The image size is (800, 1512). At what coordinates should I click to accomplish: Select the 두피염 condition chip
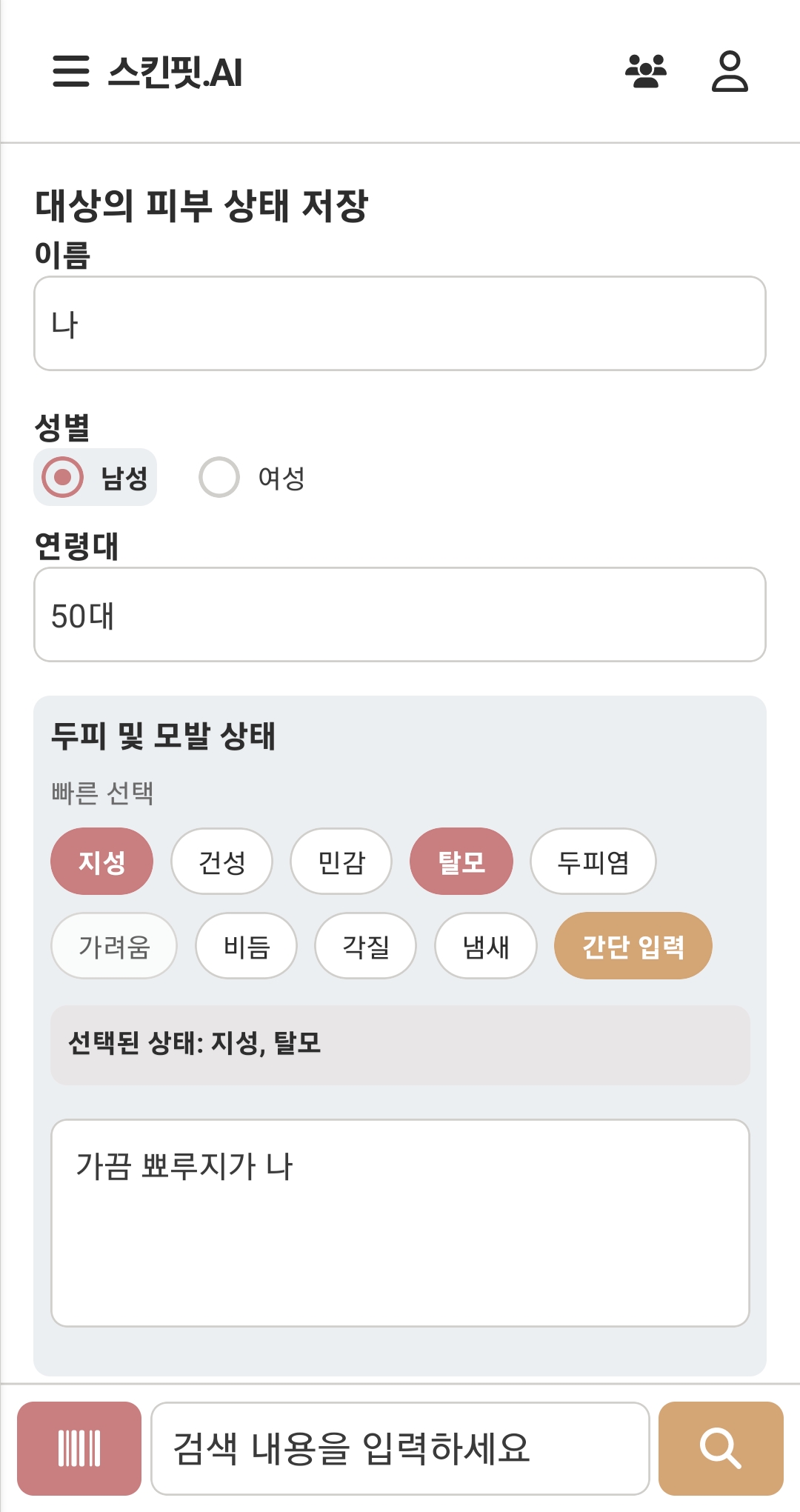coord(593,861)
